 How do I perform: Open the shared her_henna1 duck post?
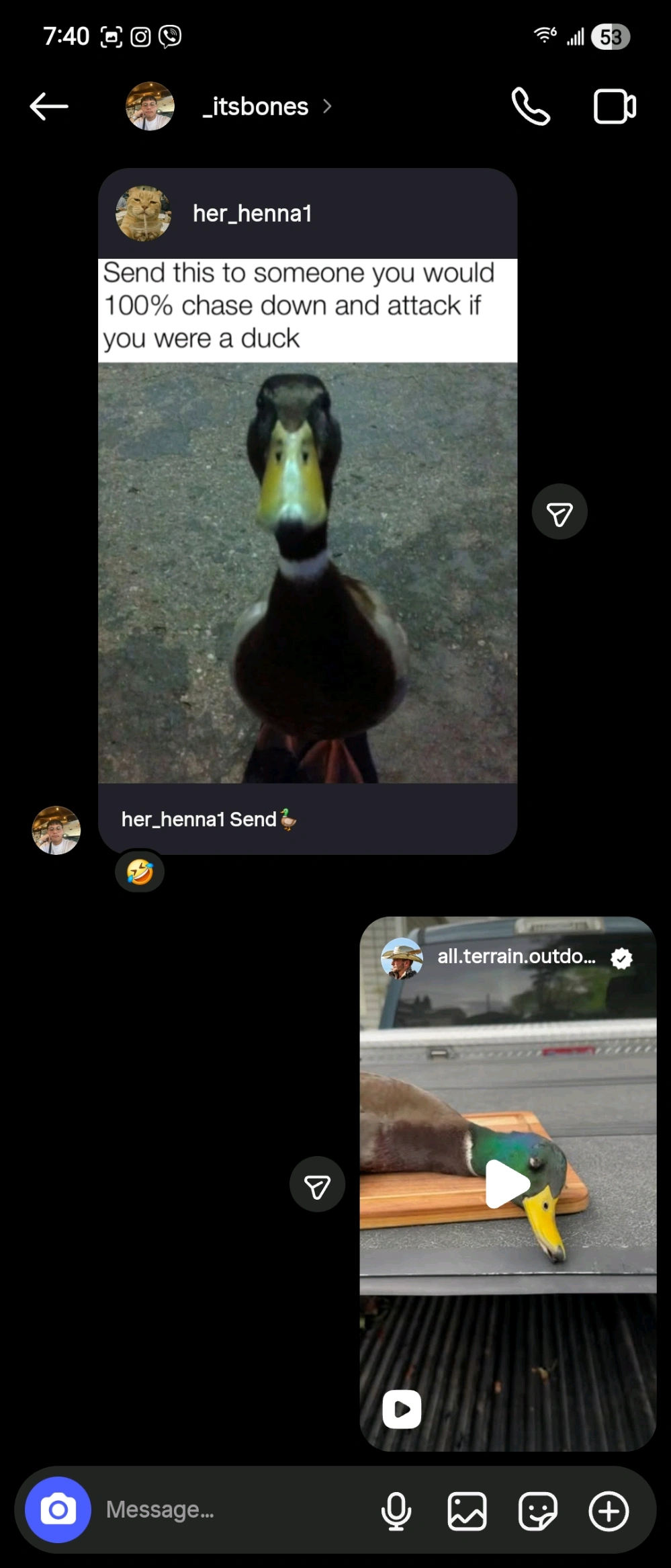pos(308,571)
